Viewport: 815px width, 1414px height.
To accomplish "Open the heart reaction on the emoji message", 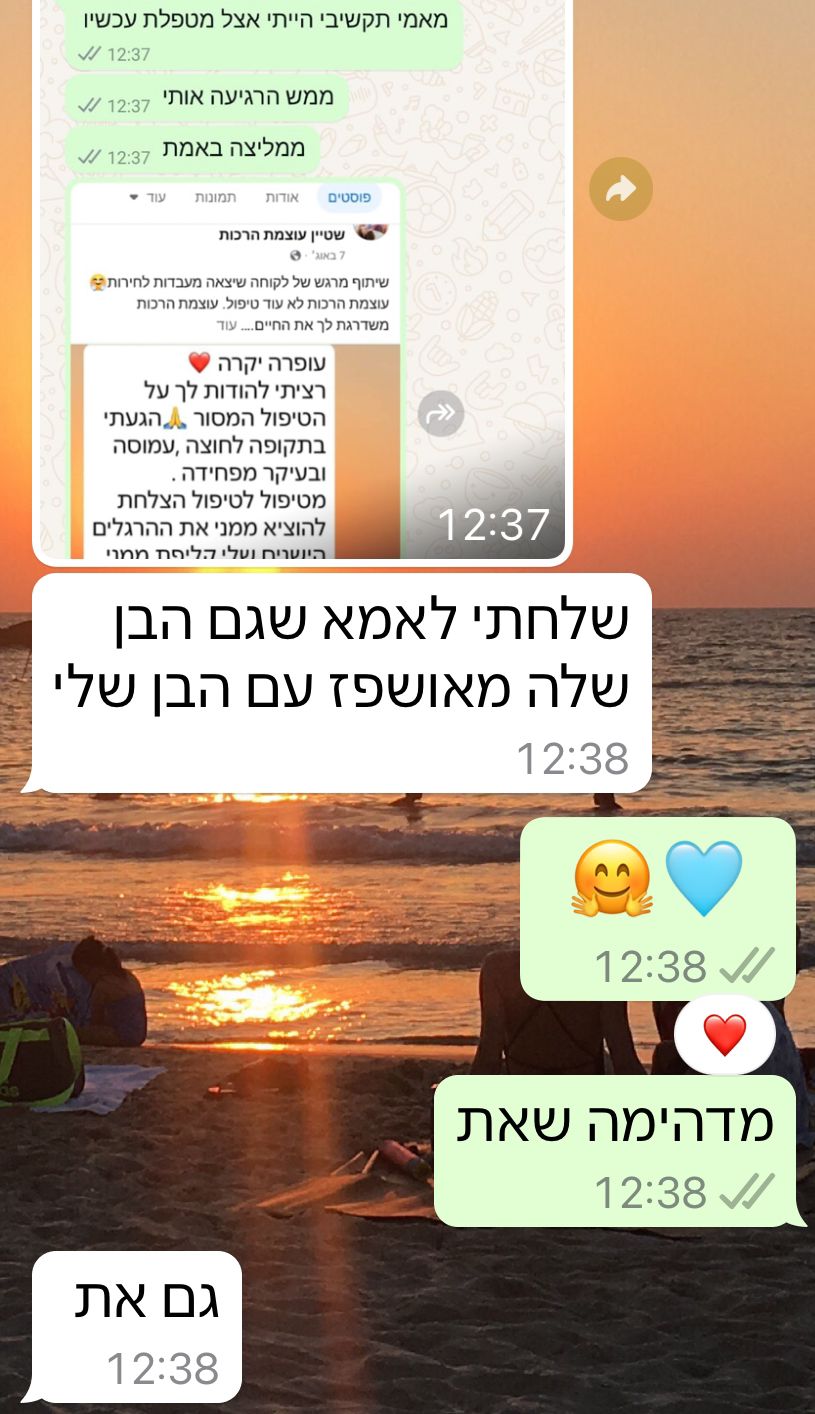I will click(724, 1035).
